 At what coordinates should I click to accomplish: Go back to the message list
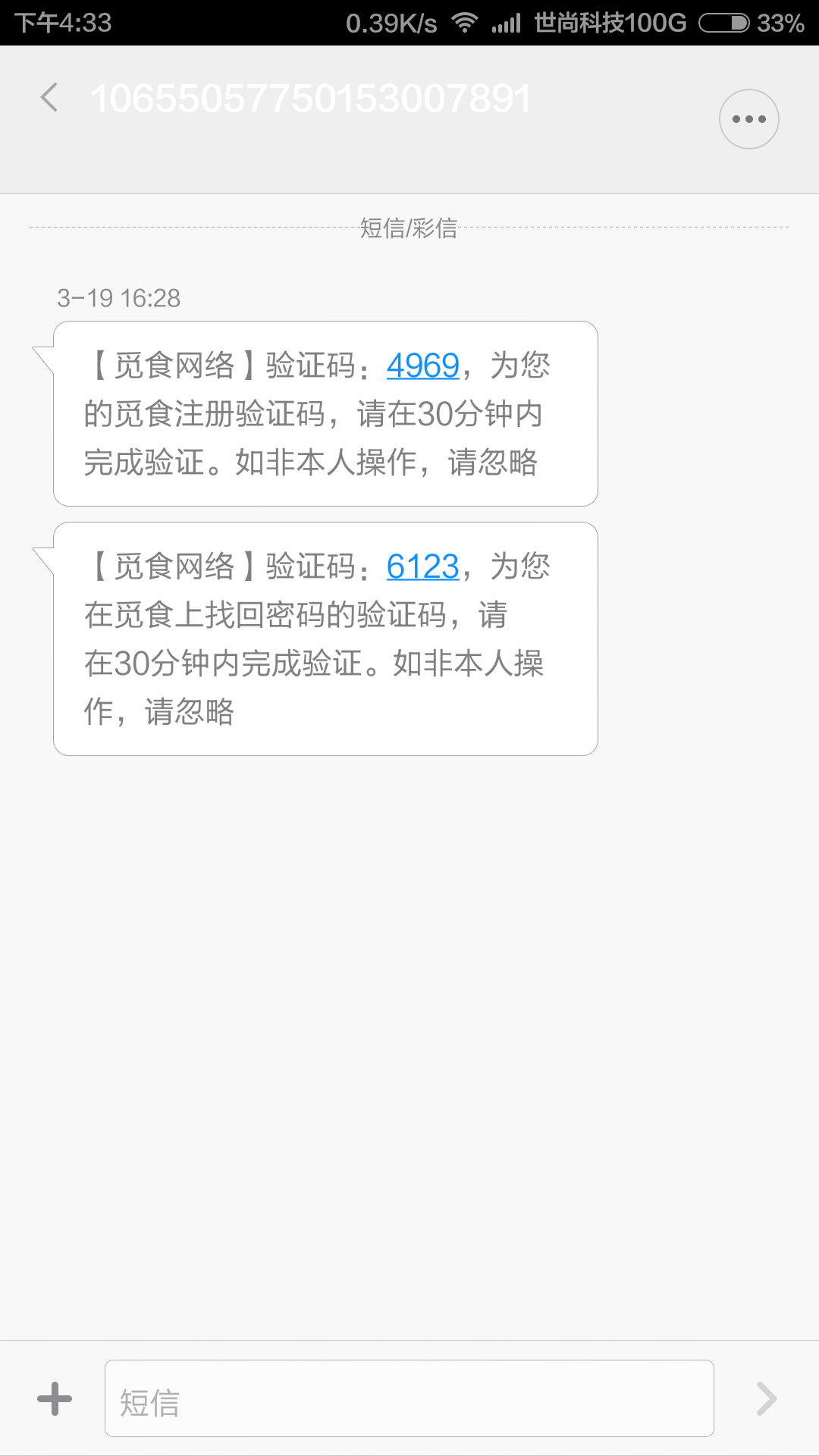point(50,98)
